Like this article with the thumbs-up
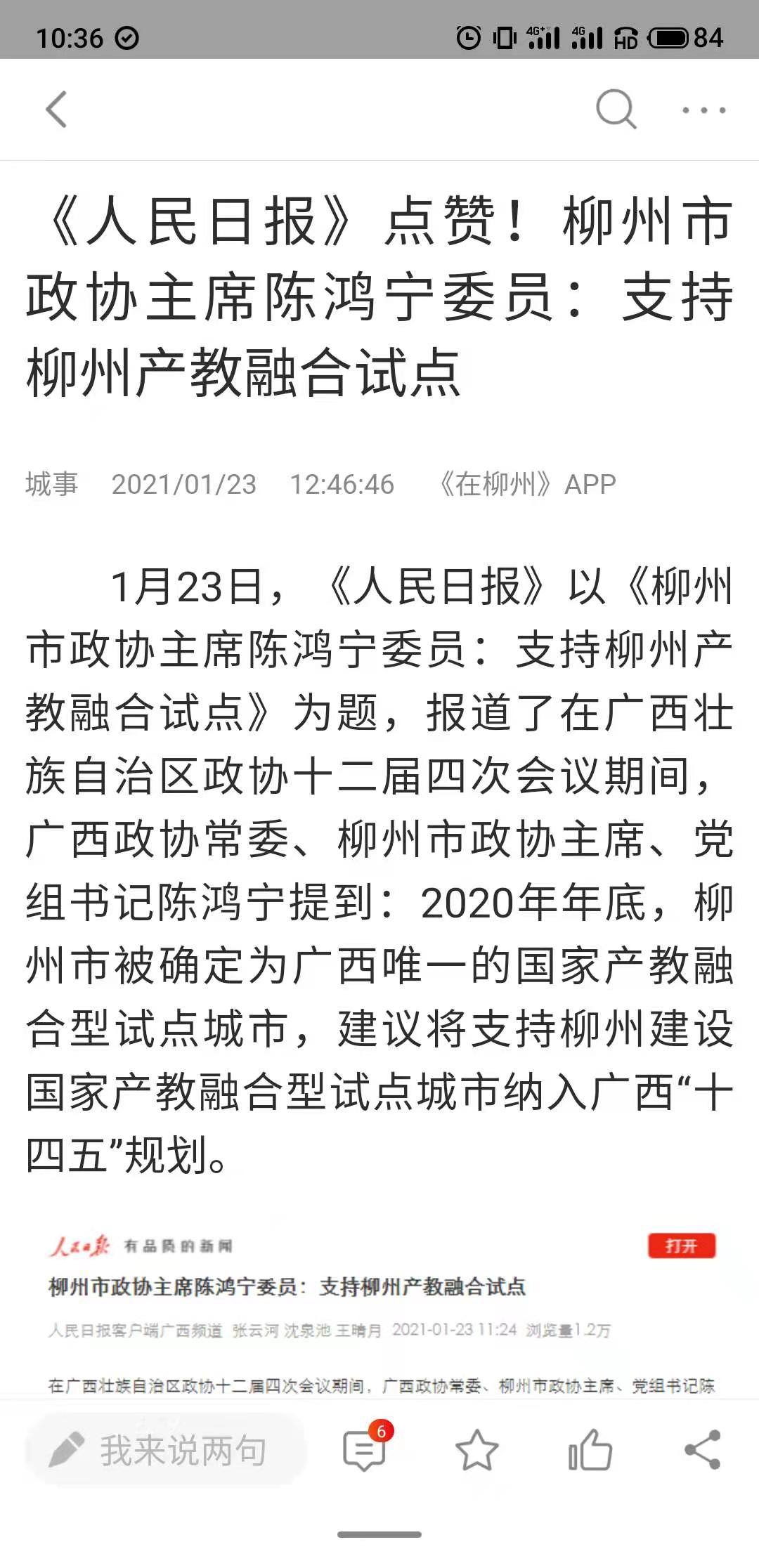The width and height of the screenshot is (759, 1568). point(590,1450)
